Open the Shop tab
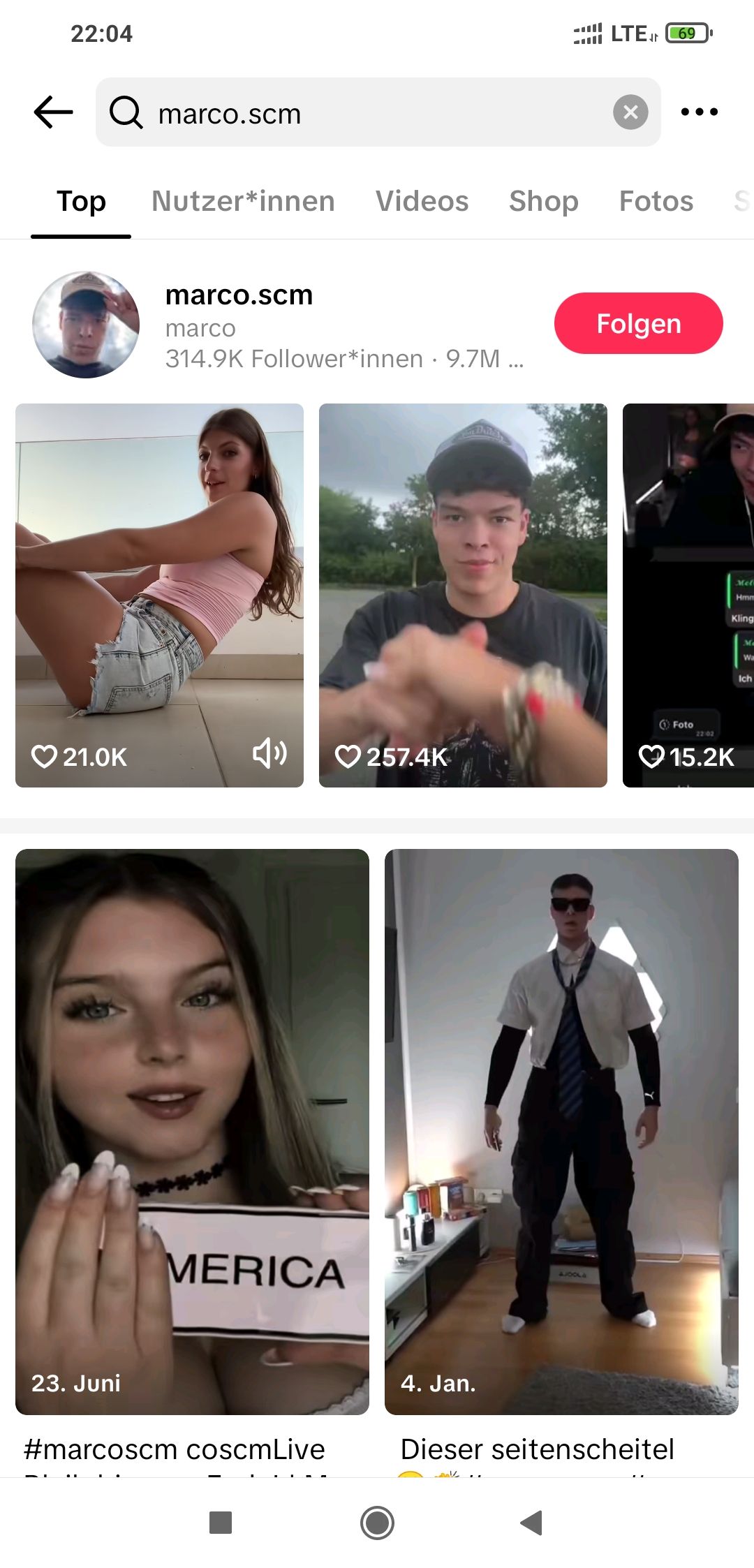This screenshot has height=1568, width=754. (x=543, y=201)
